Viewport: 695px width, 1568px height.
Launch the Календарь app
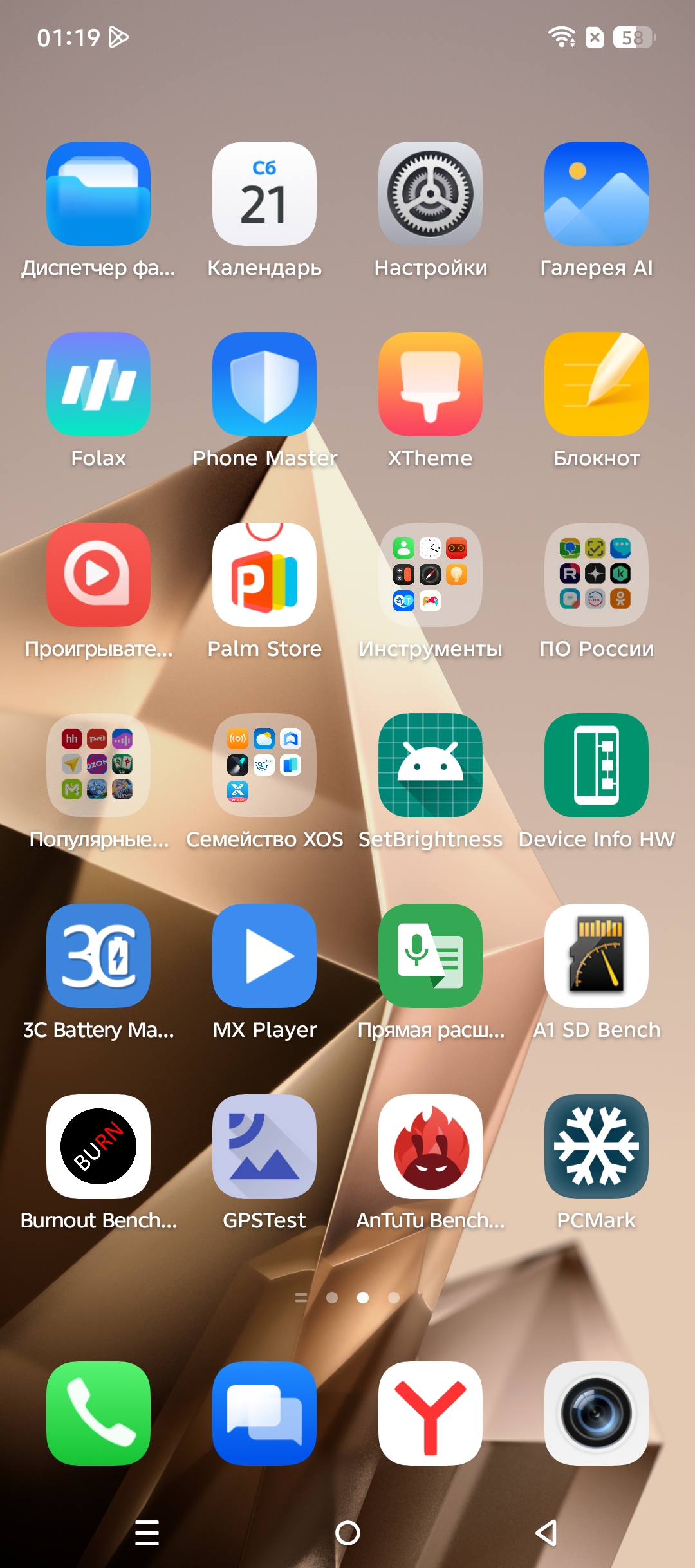click(x=264, y=194)
